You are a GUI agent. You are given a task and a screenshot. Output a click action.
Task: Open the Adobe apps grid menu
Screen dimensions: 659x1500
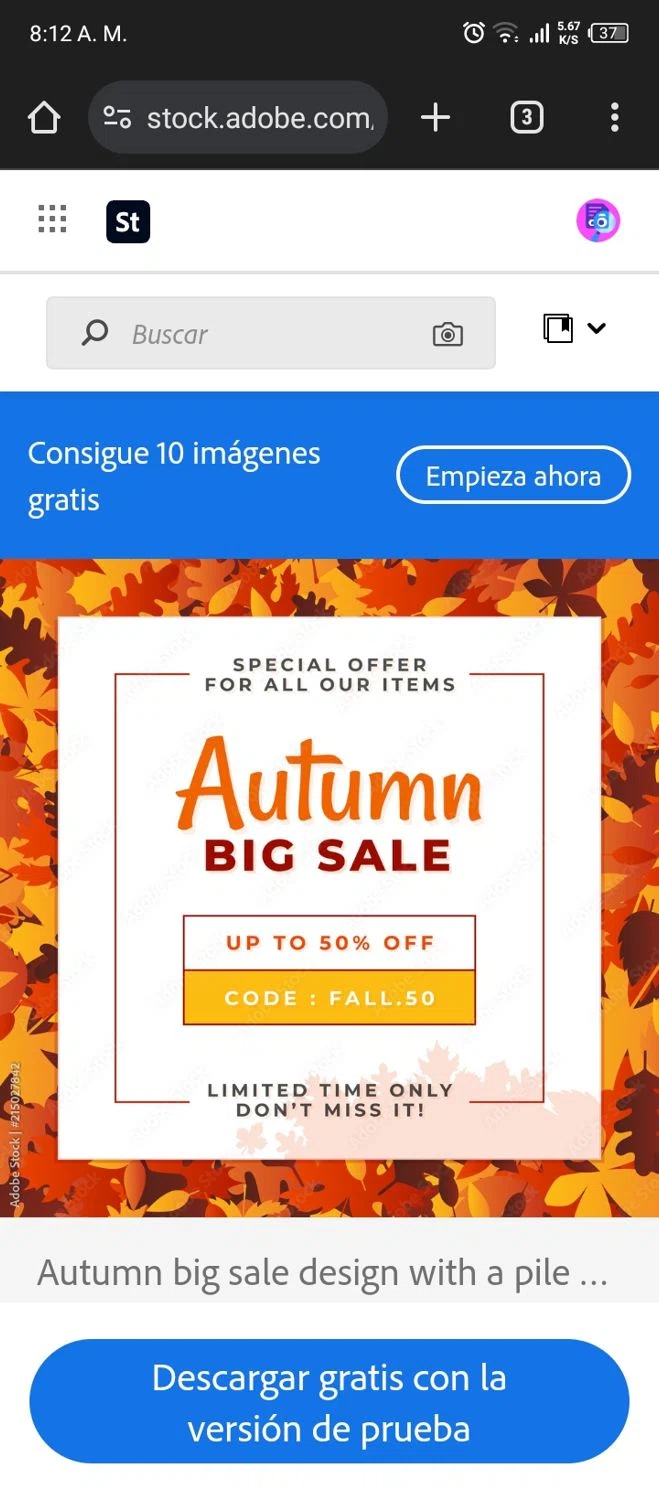[52, 220]
